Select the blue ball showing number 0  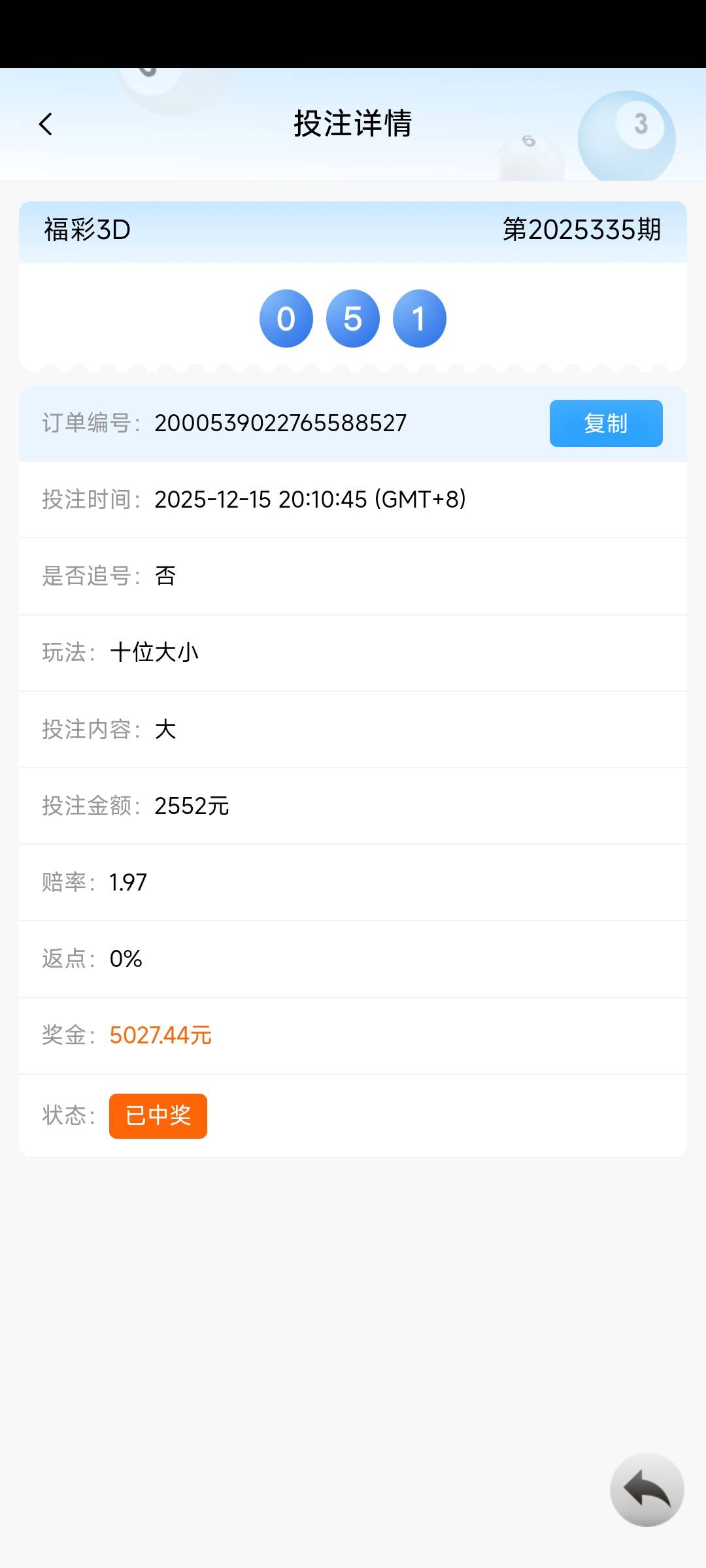tap(286, 318)
